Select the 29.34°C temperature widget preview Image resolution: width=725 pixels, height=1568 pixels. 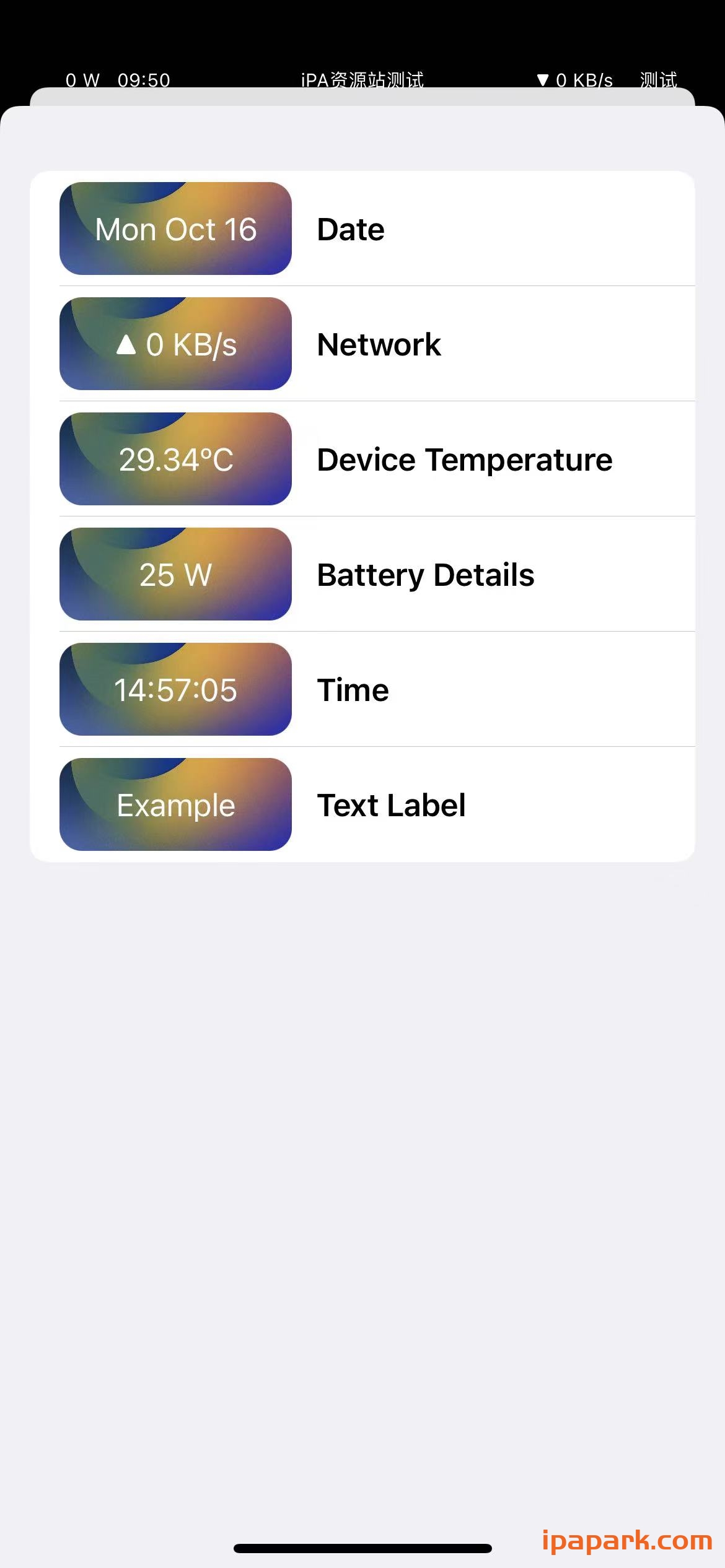[x=175, y=459]
